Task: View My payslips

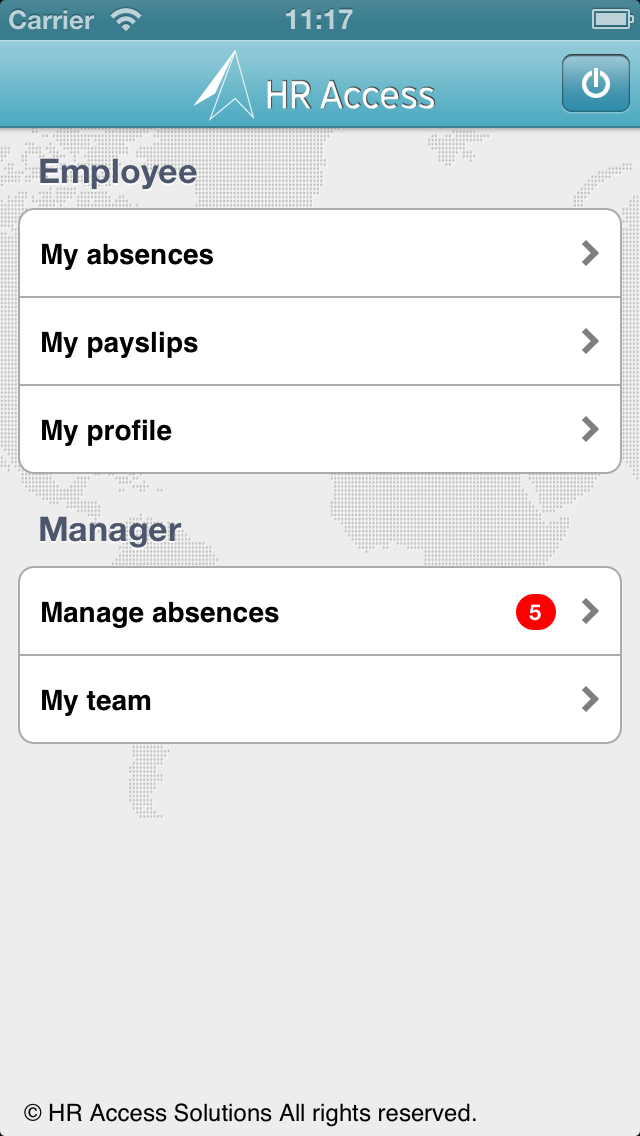Action: coord(320,341)
